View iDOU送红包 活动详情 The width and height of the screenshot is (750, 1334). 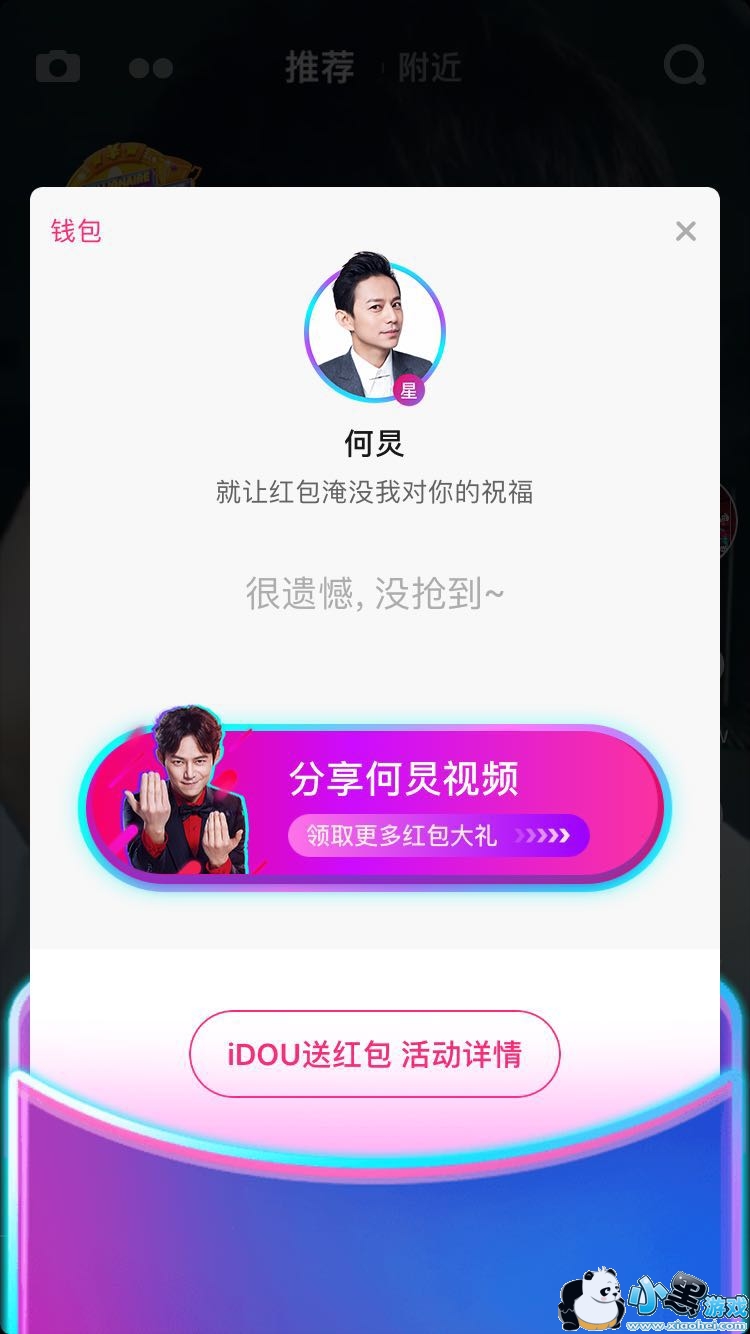(x=374, y=1054)
